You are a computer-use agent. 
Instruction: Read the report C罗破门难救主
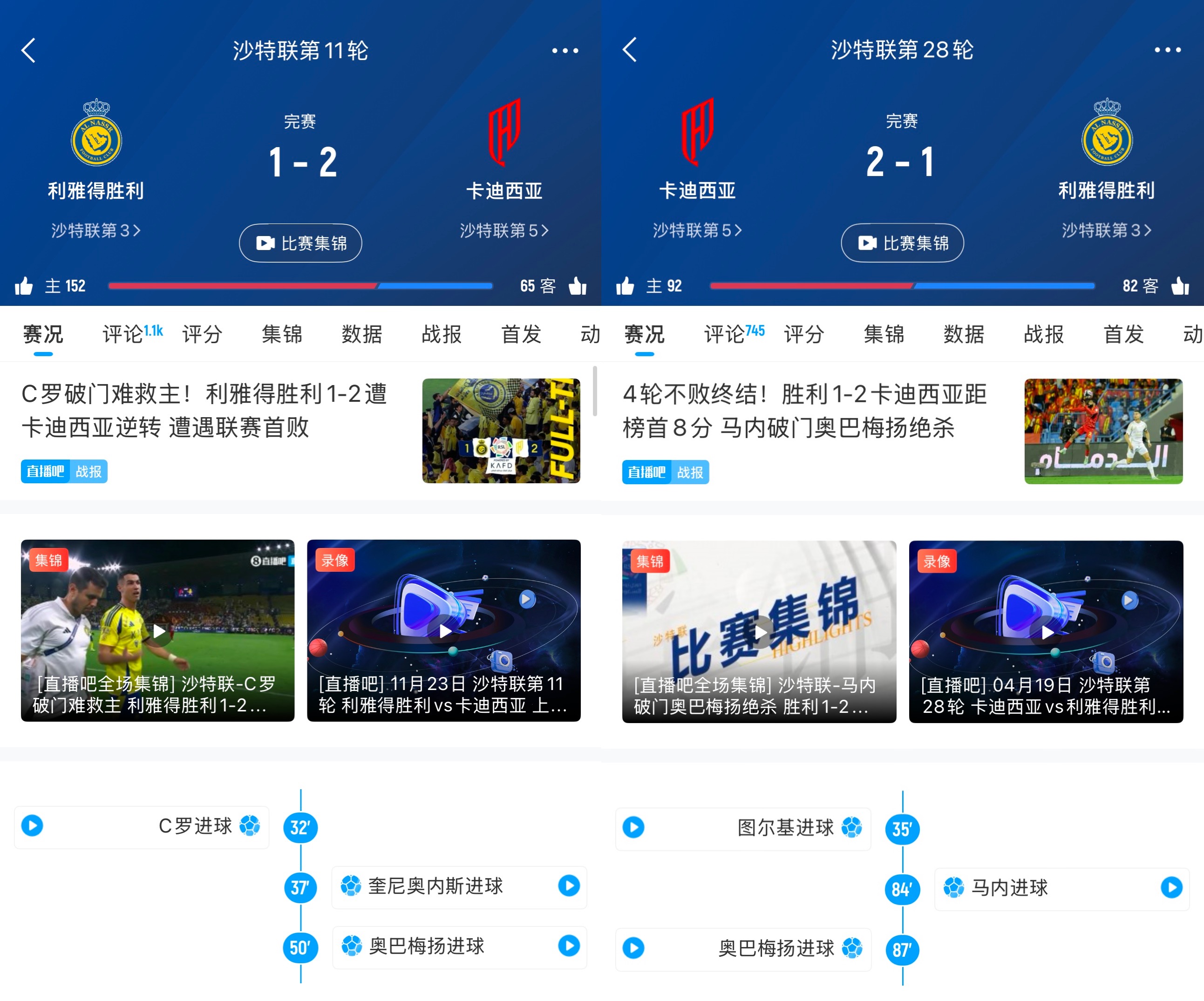(204, 410)
